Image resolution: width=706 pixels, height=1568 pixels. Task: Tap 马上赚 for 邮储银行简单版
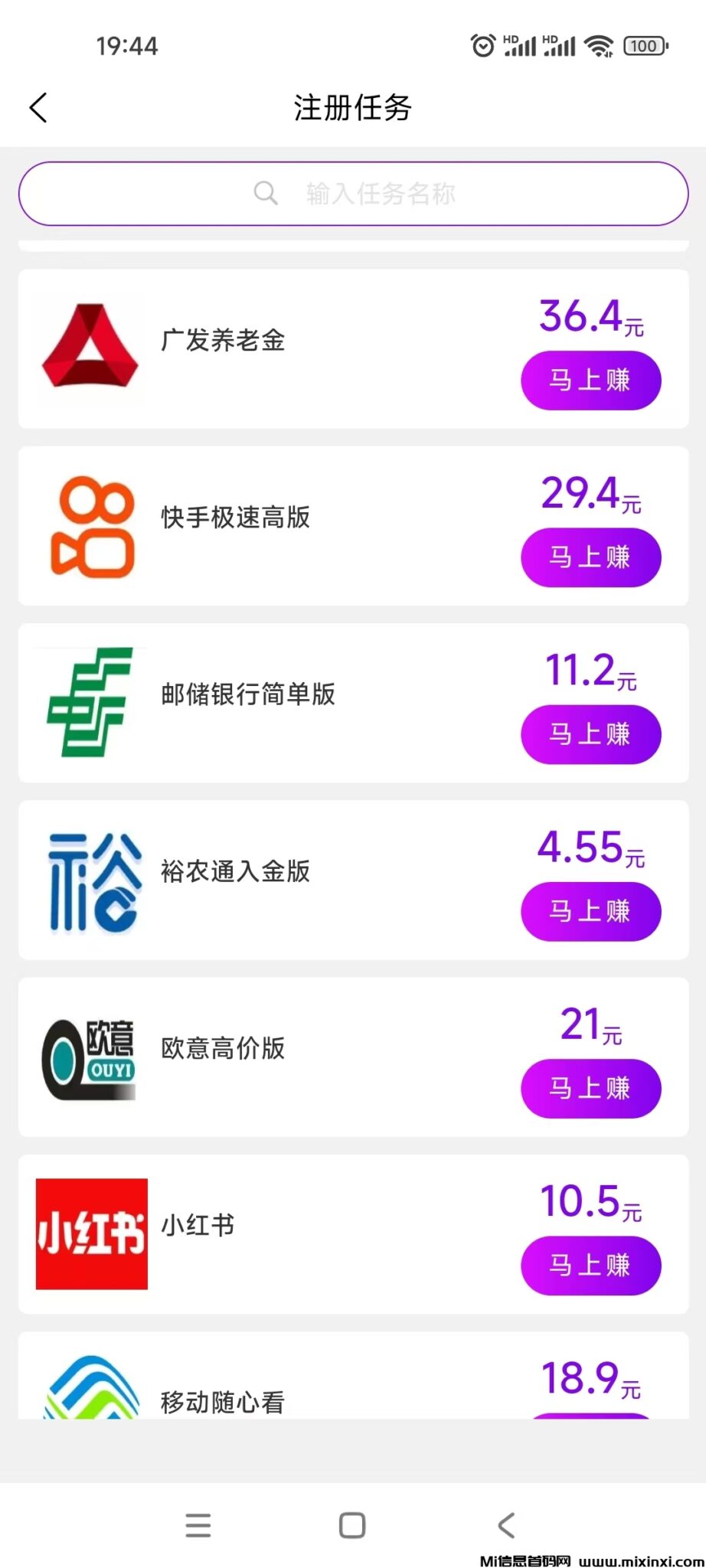(590, 734)
